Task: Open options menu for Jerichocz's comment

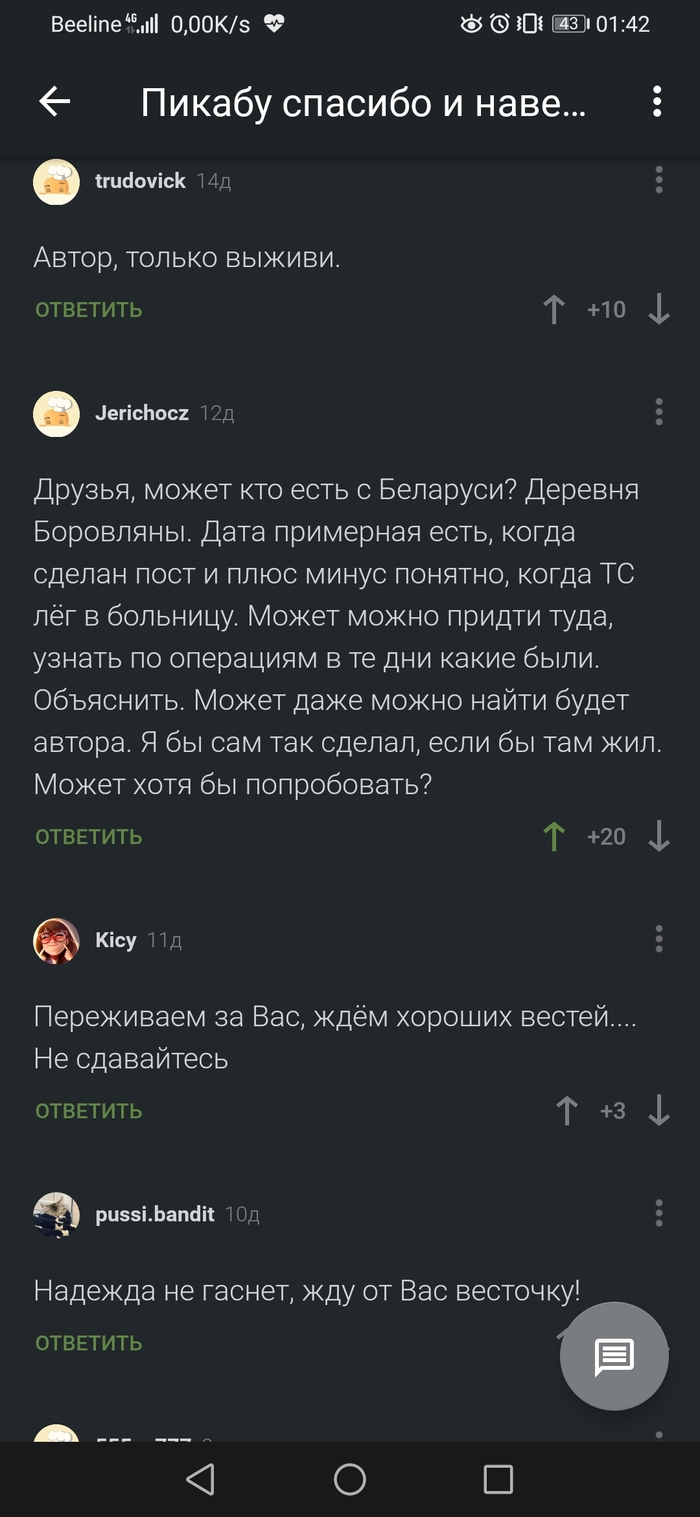Action: click(658, 412)
